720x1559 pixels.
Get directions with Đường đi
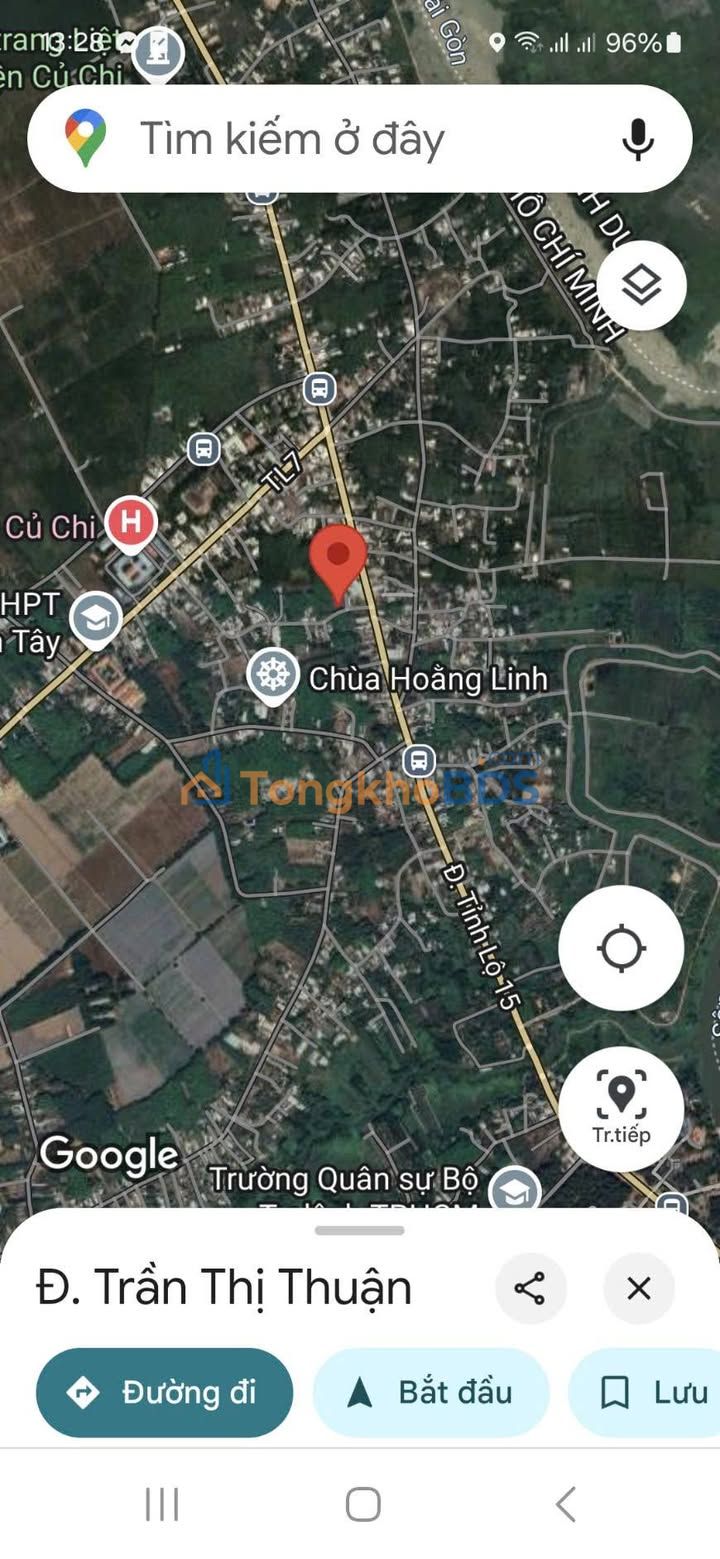point(164,1392)
